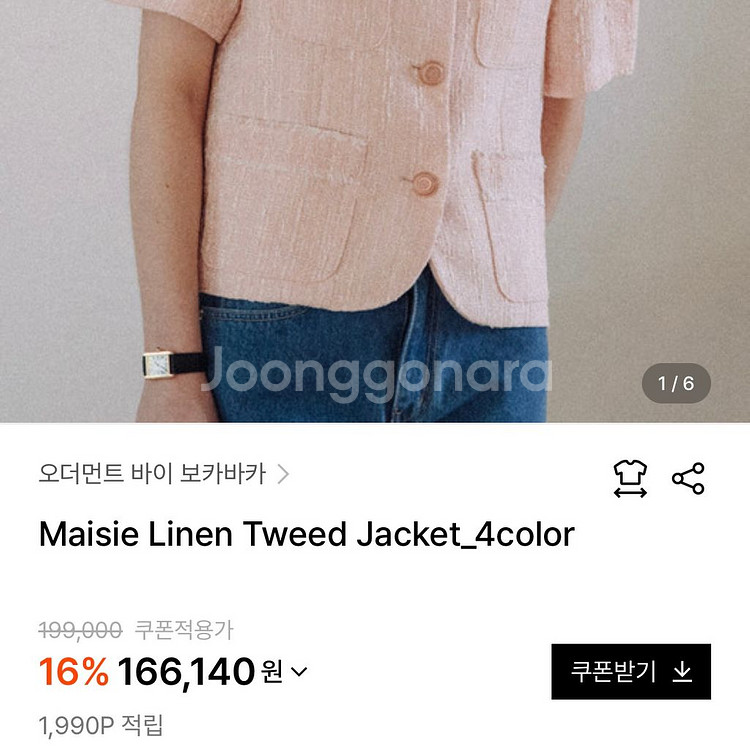Open the 오더먼트 바이 보카바카 brand page
The width and height of the screenshot is (750, 750).
164,474
